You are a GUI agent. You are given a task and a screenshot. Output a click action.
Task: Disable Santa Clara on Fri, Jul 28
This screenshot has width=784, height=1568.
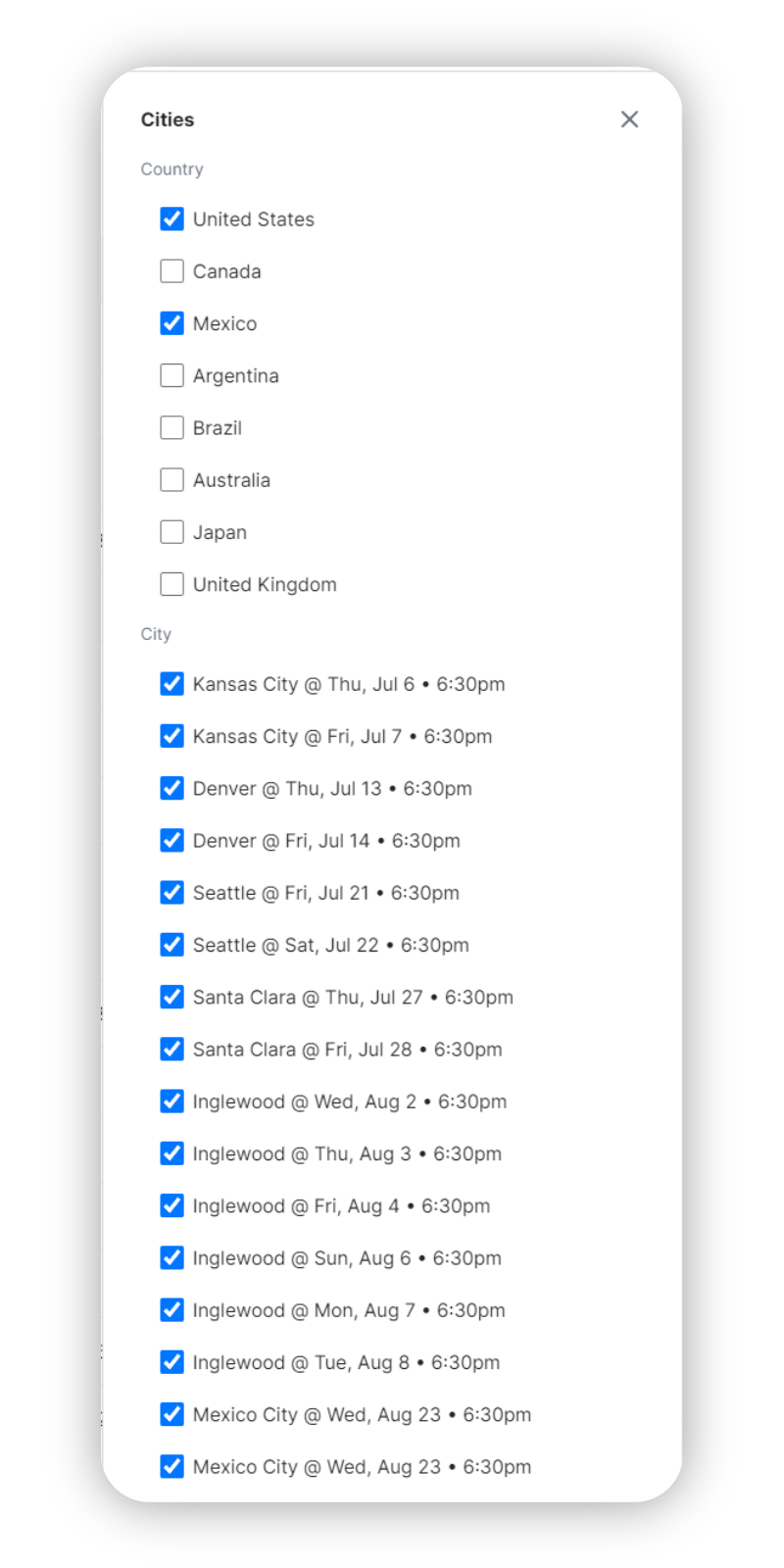click(171, 1049)
